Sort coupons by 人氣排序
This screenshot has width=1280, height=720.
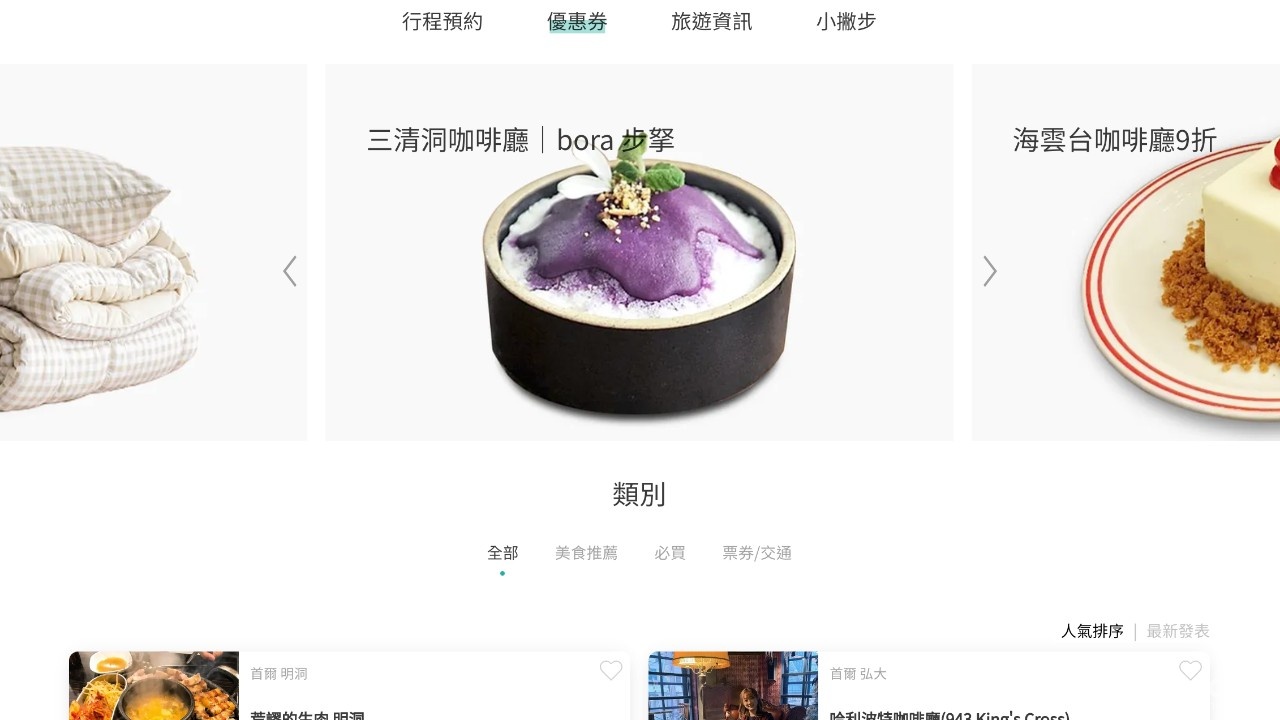click(1092, 631)
